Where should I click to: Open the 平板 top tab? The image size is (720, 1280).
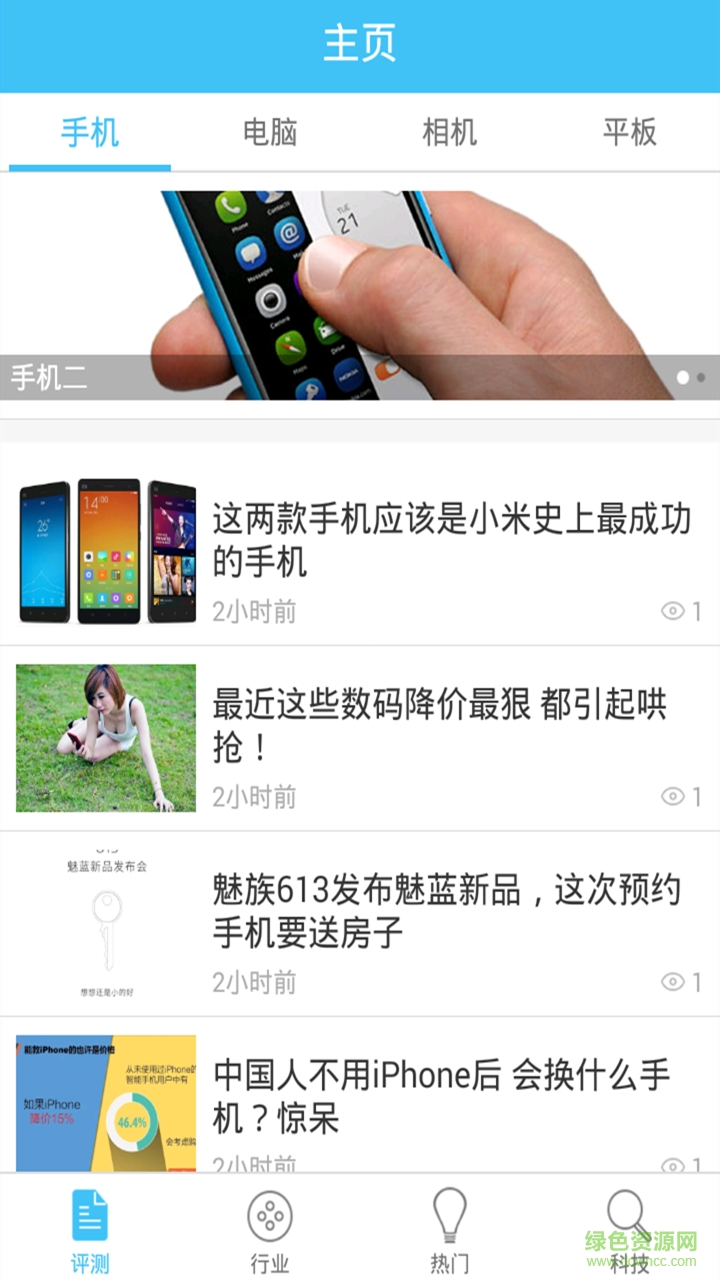(630, 132)
